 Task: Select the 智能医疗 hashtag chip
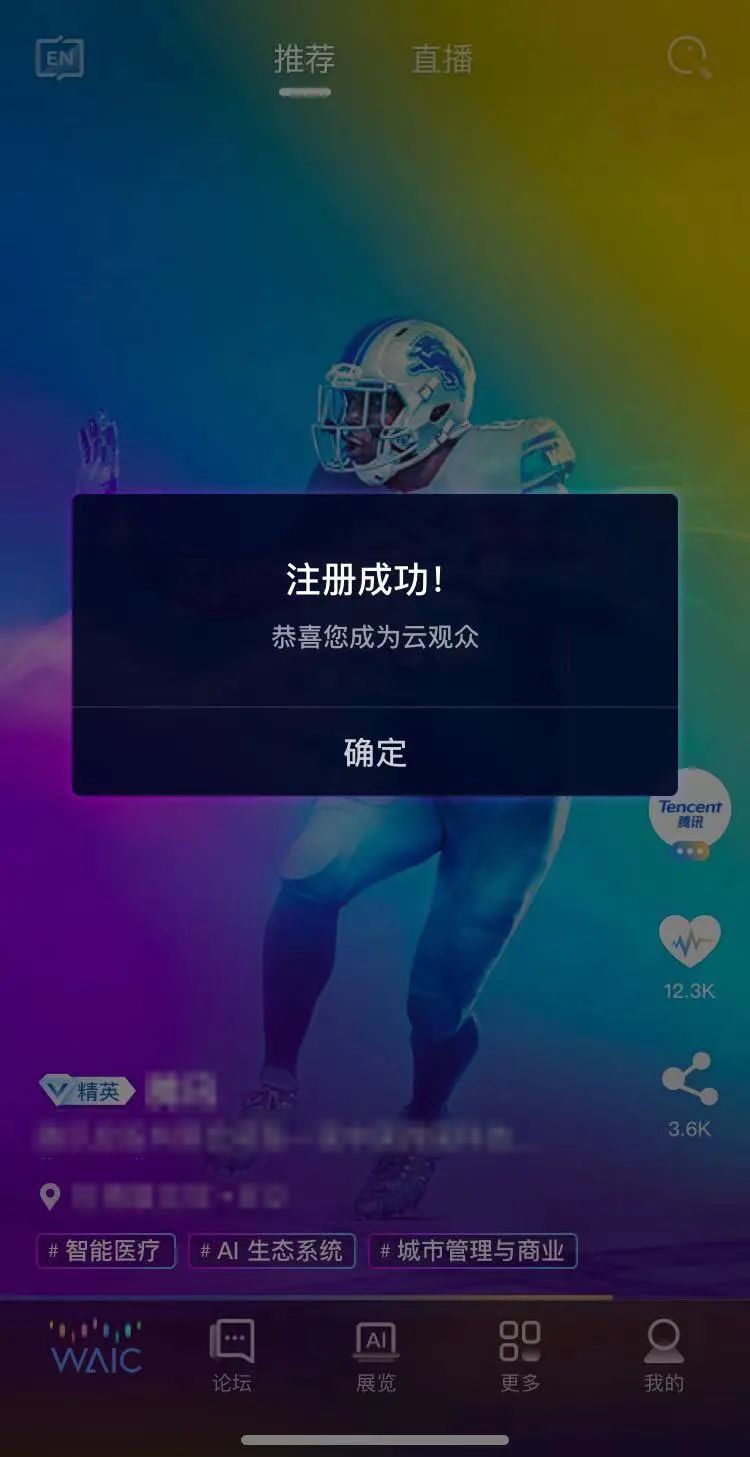click(106, 1250)
